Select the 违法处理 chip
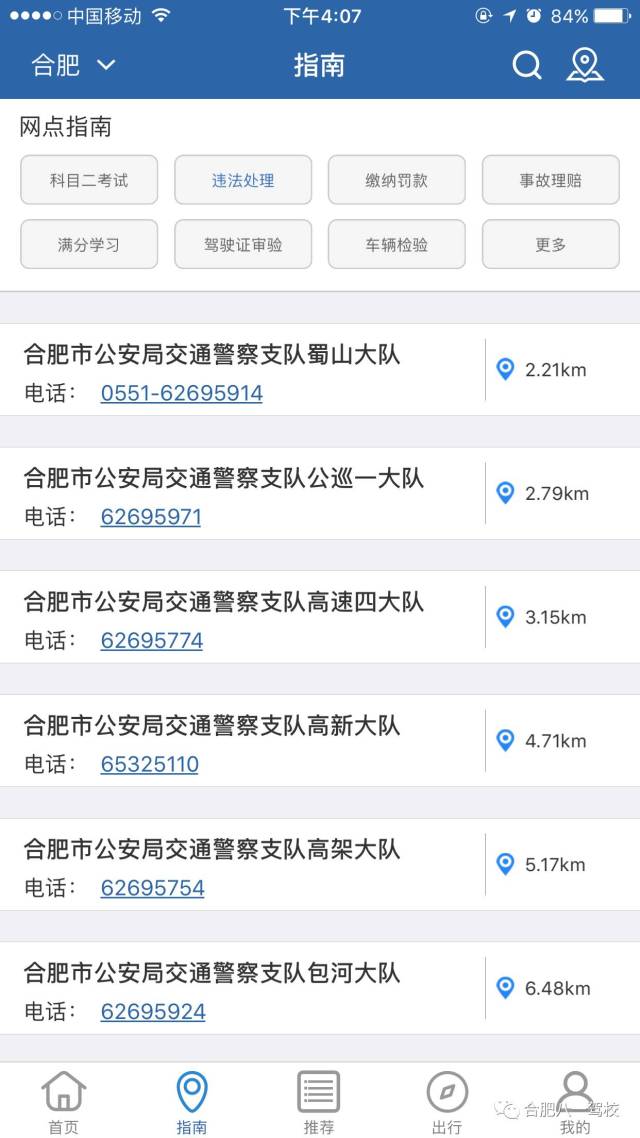Viewport: 640px width, 1138px height. pos(243,181)
